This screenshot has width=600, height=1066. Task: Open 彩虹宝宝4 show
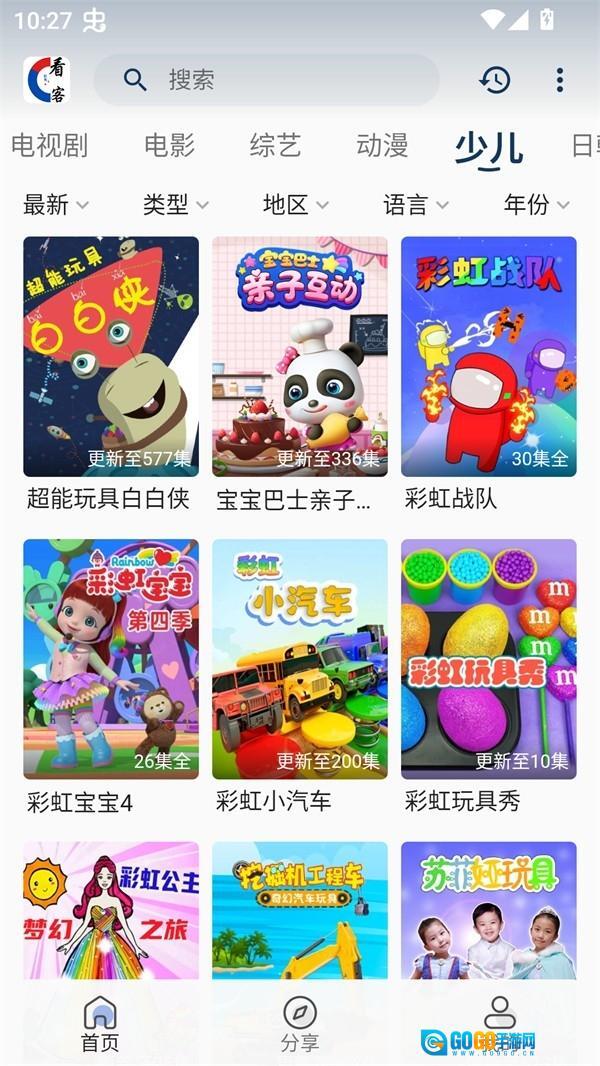point(111,659)
